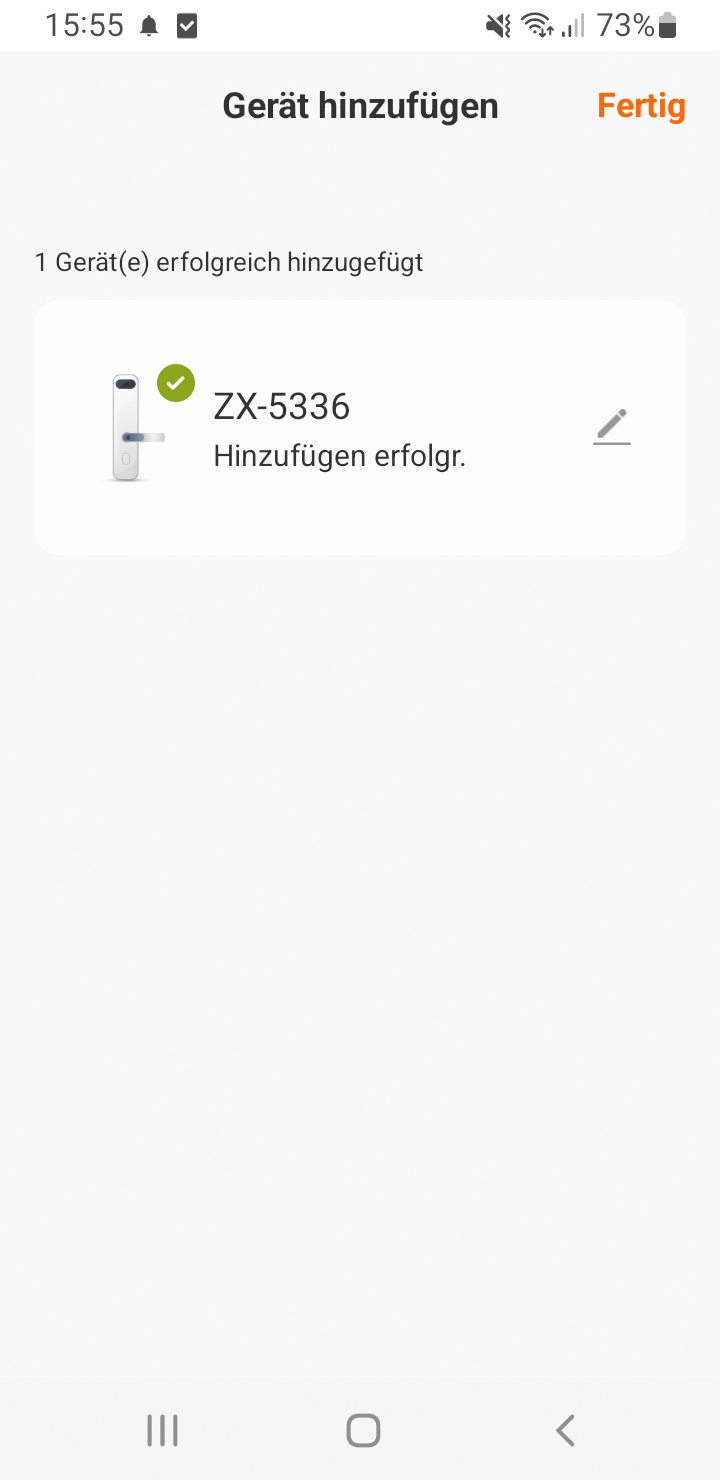Open recent apps overview
Image resolution: width=720 pixels, height=1480 pixels.
point(162,1430)
